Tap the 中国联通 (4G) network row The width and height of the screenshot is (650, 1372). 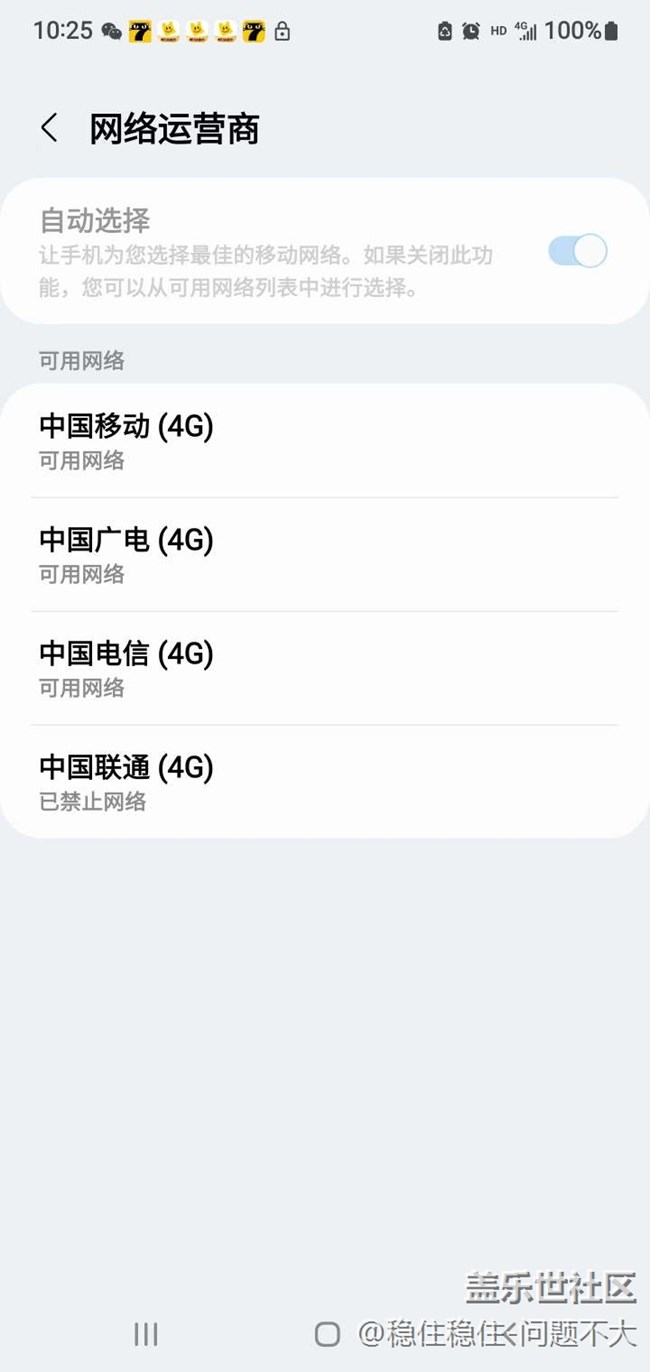point(324,782)
